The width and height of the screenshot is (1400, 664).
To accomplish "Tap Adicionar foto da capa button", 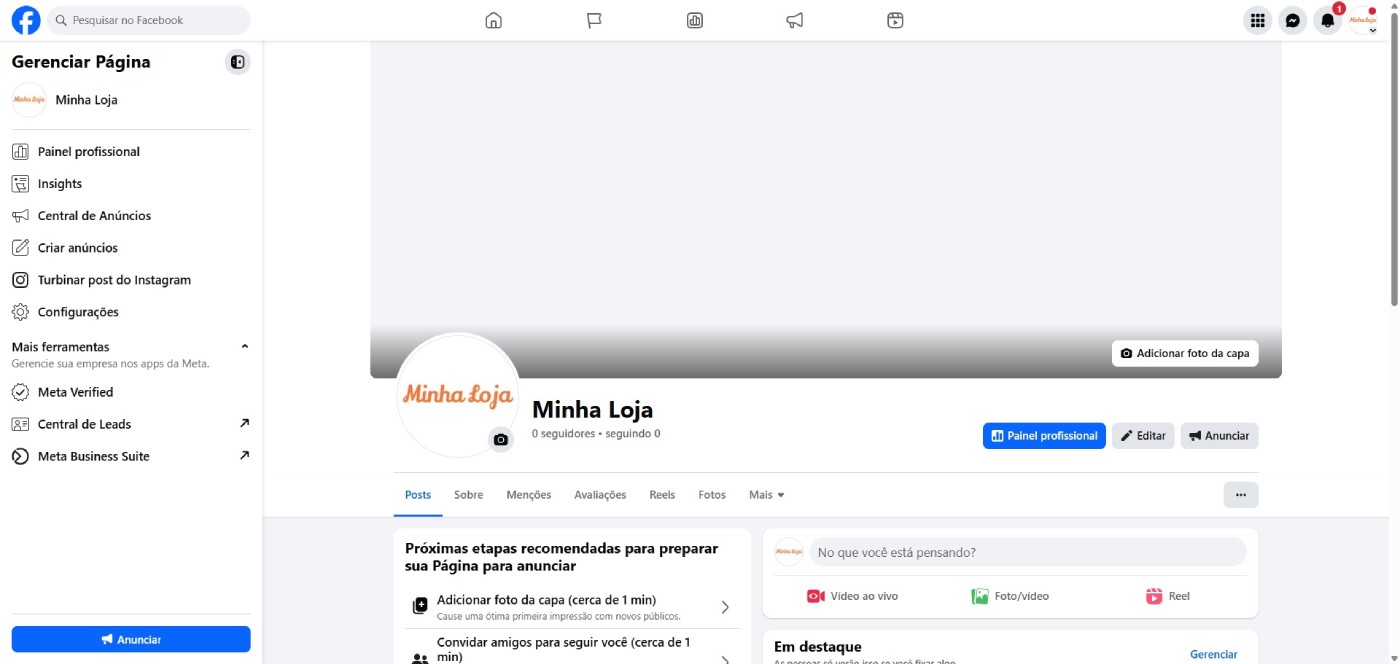I will pyautogui.click(x=1185, y=353).
